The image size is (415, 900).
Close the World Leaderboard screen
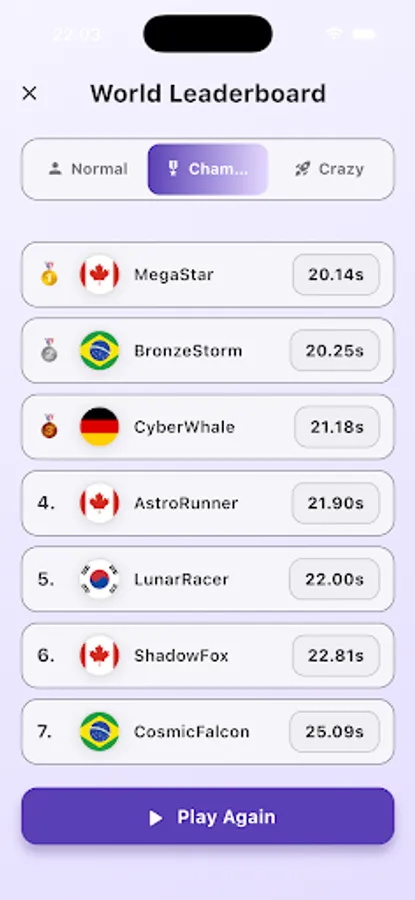pyautogui.click(x=29, y=94)
